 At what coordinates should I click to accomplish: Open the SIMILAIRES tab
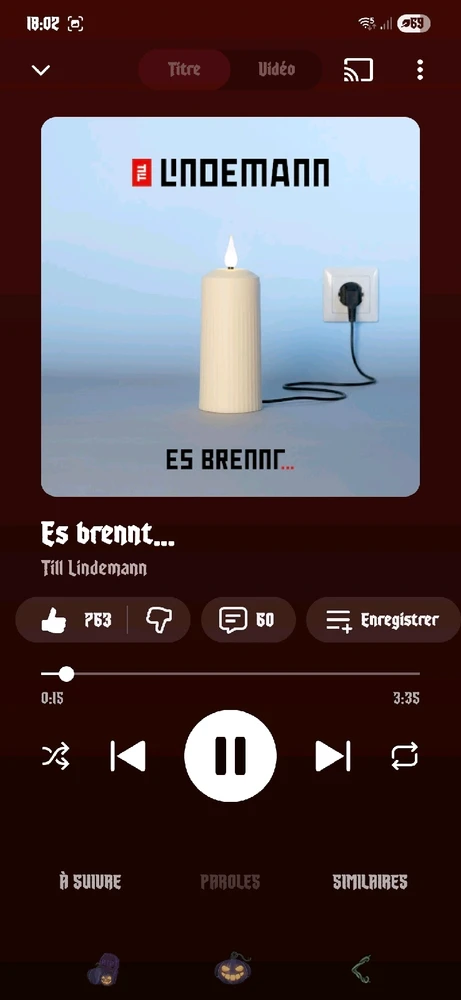tap(370, 882)
